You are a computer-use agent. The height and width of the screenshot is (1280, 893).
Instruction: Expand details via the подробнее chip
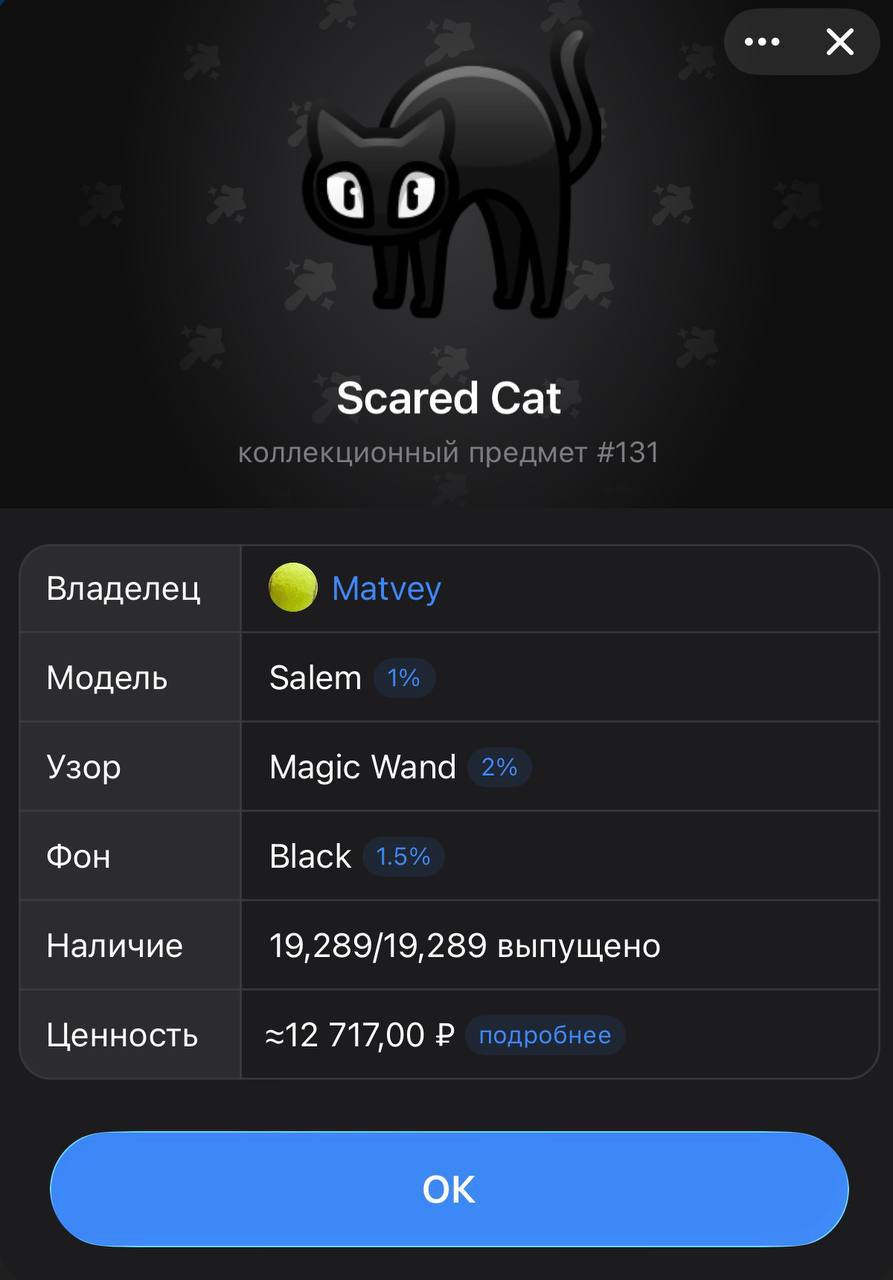[545, 1035]
